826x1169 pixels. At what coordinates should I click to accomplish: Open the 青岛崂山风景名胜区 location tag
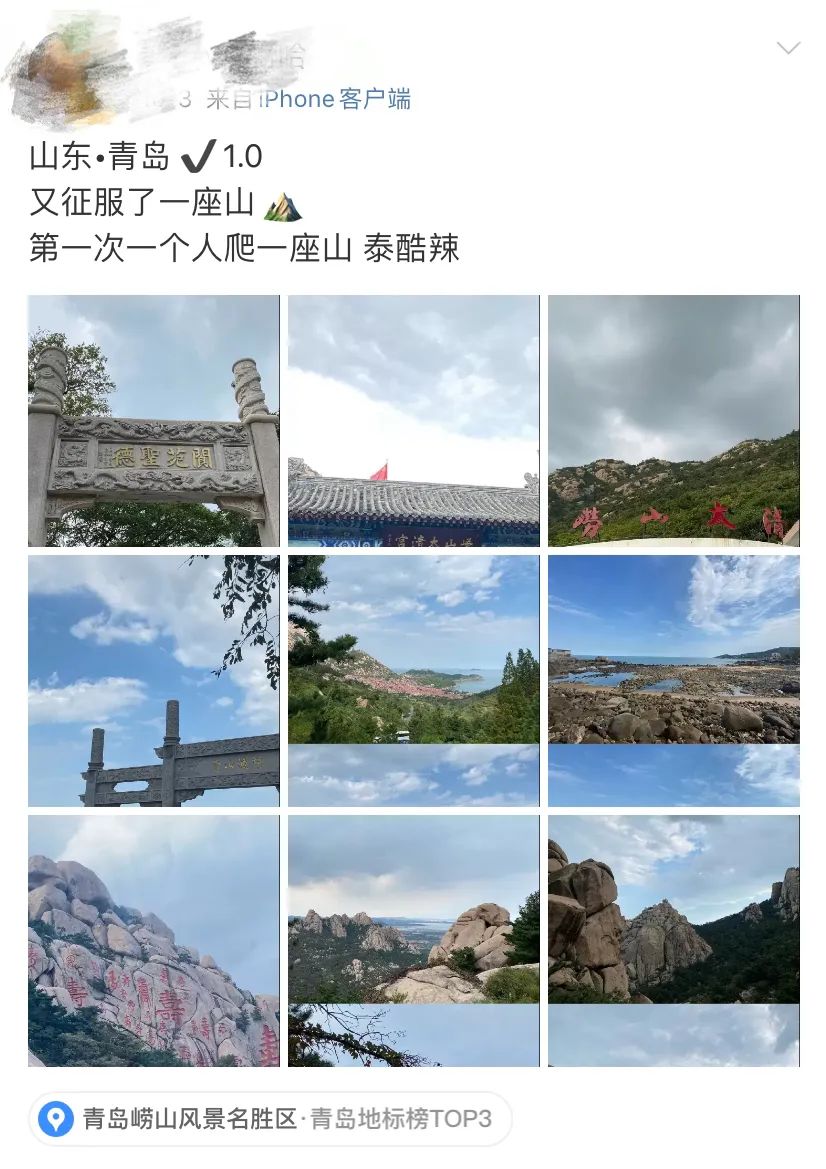click(x=268, y=1118)
